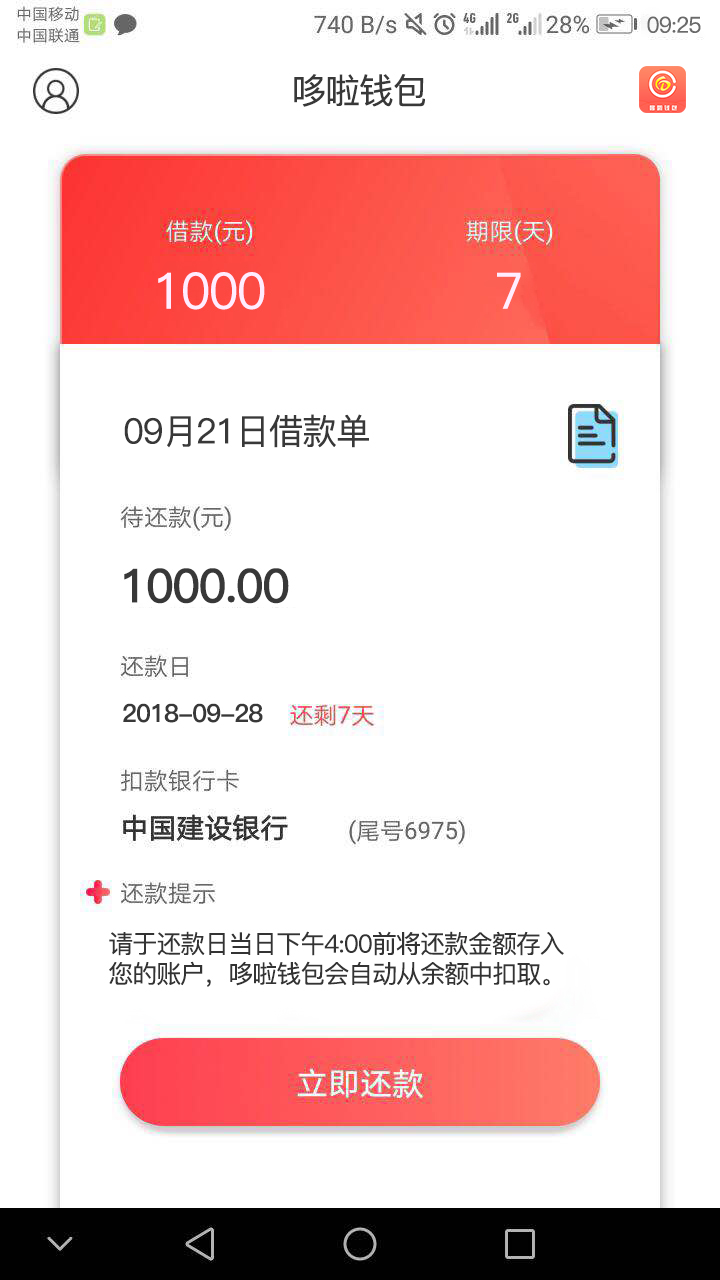Tap the 立即还款 repay button

click(x=360, y=1083)
